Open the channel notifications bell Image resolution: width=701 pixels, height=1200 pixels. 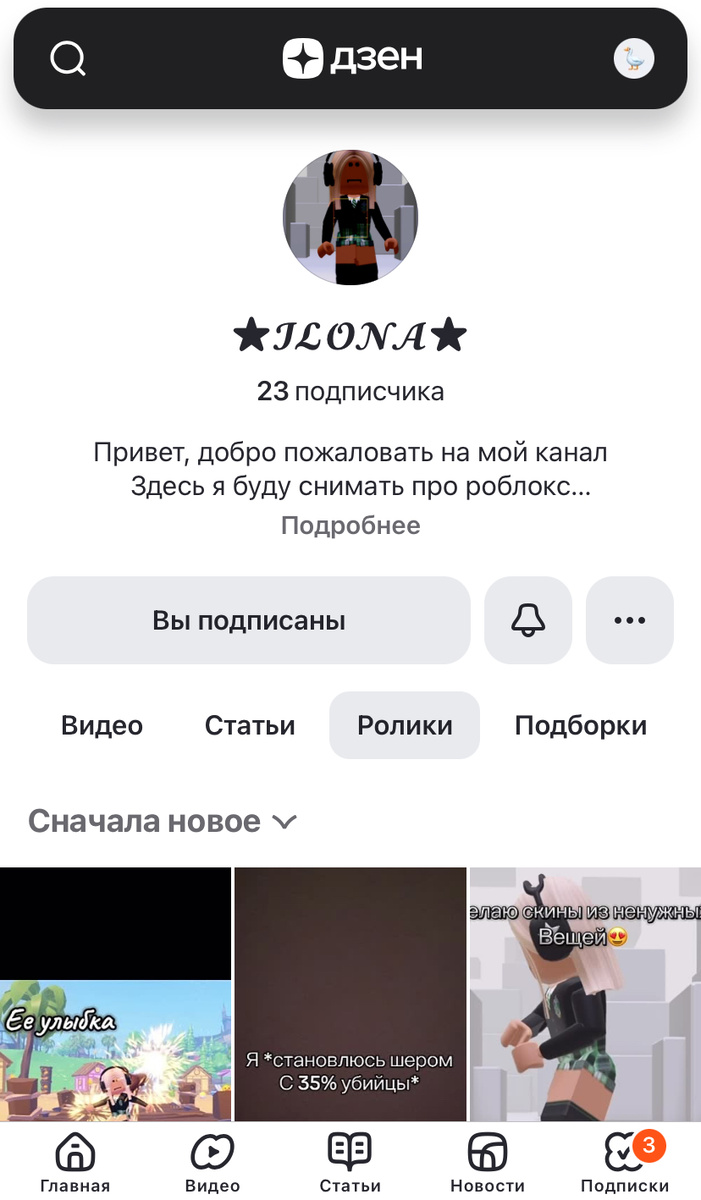click(528, 620)
